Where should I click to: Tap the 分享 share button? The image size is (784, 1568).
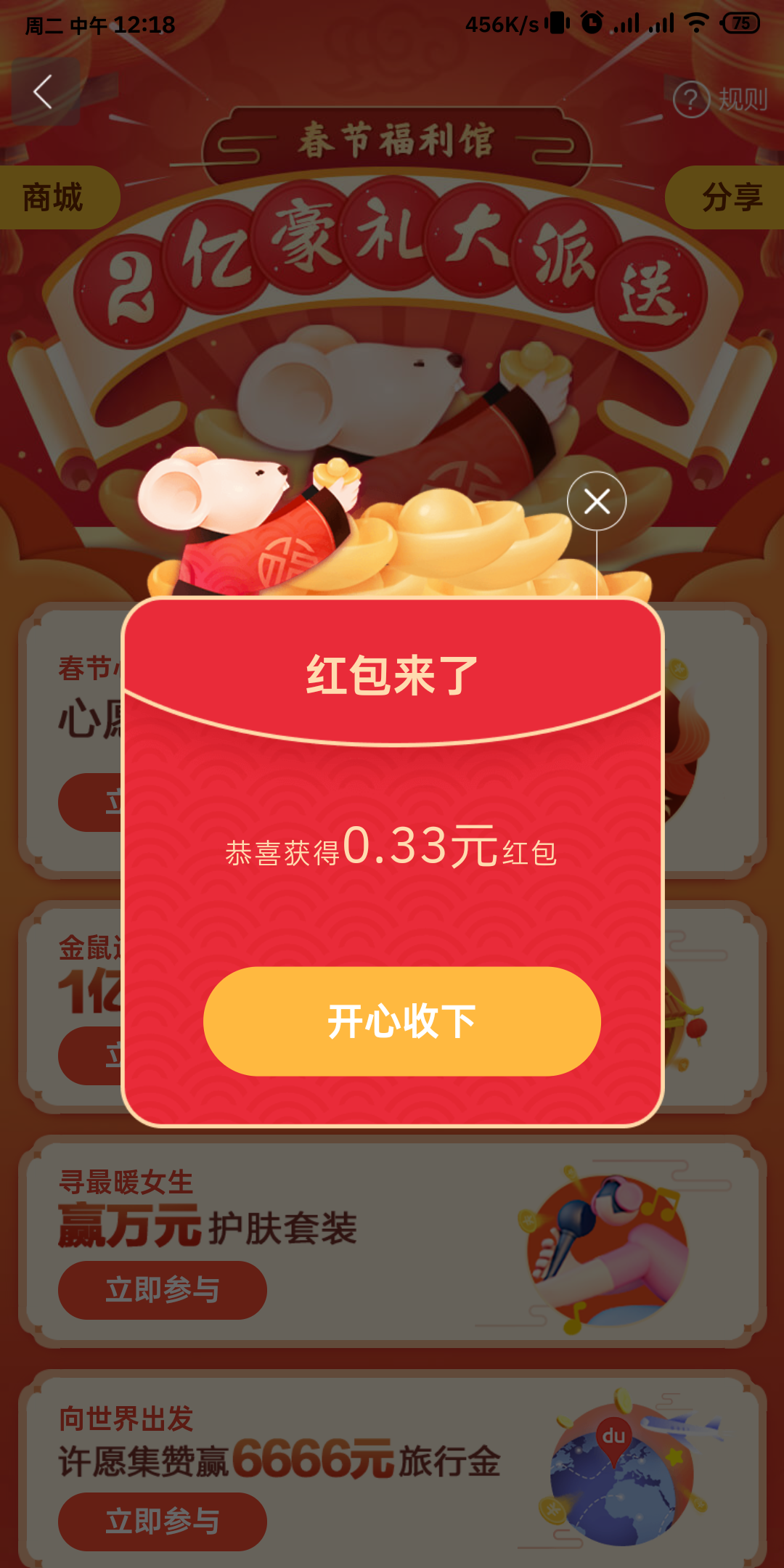point(730,197)
